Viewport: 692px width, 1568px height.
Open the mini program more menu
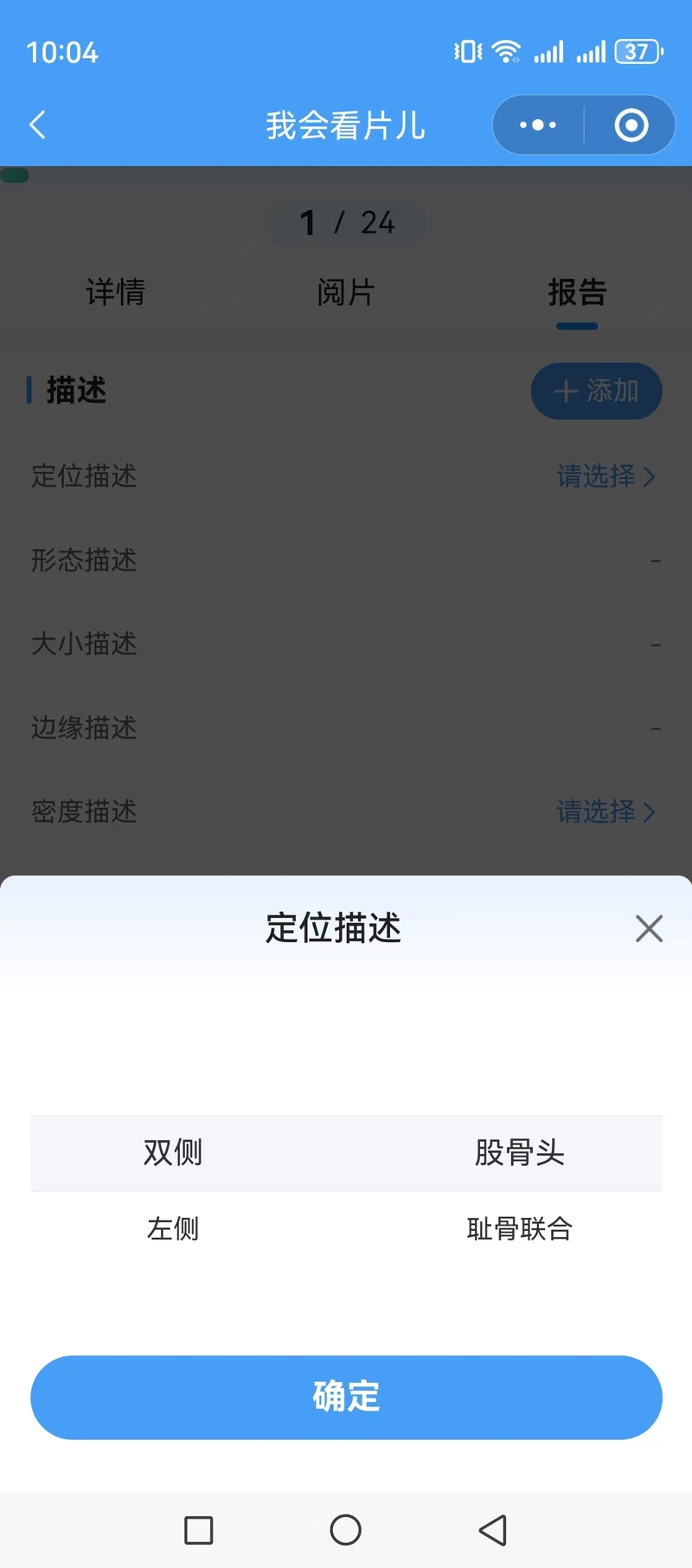coord(538,125)
